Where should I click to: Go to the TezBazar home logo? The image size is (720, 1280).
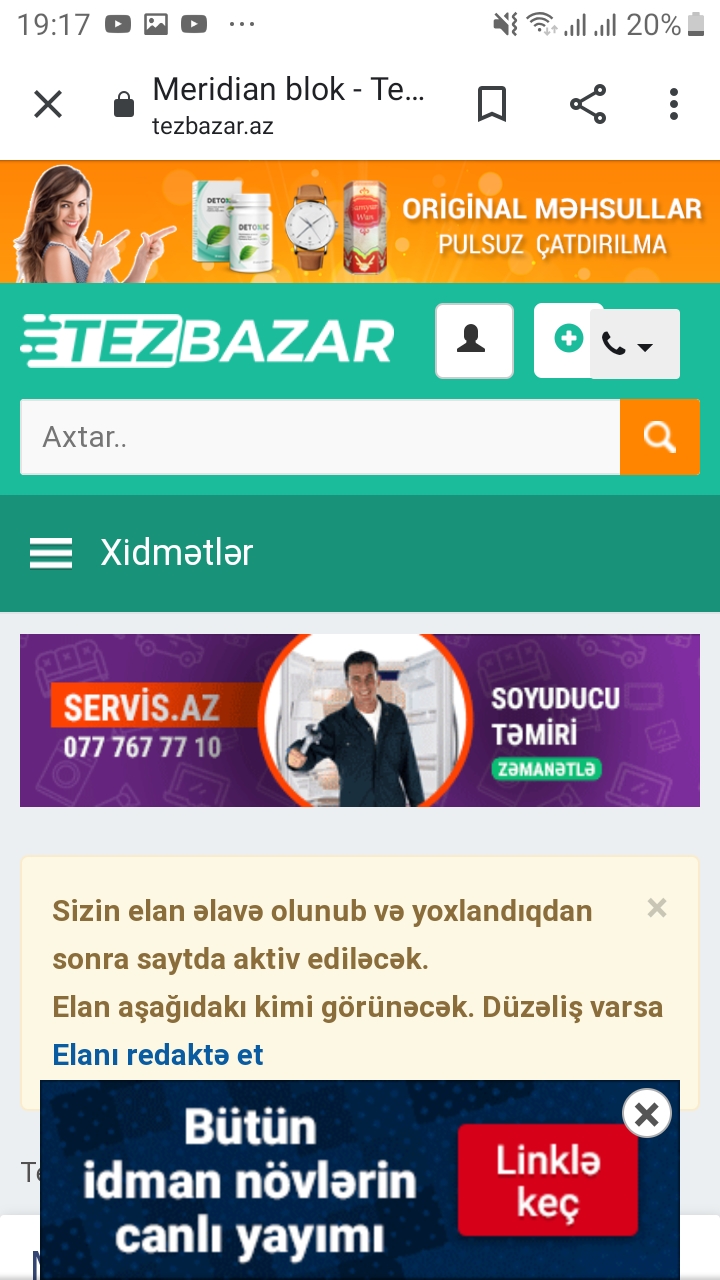(207, 342)
